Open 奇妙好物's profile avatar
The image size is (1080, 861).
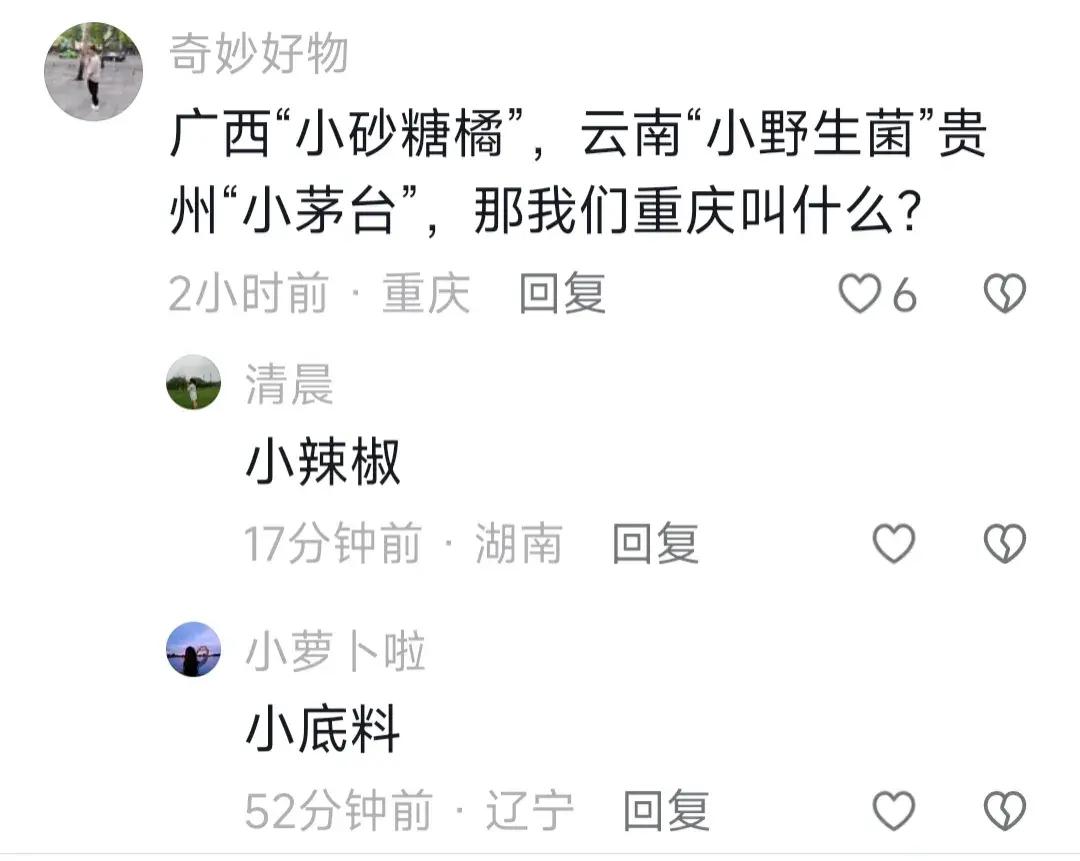pos(94,72)
